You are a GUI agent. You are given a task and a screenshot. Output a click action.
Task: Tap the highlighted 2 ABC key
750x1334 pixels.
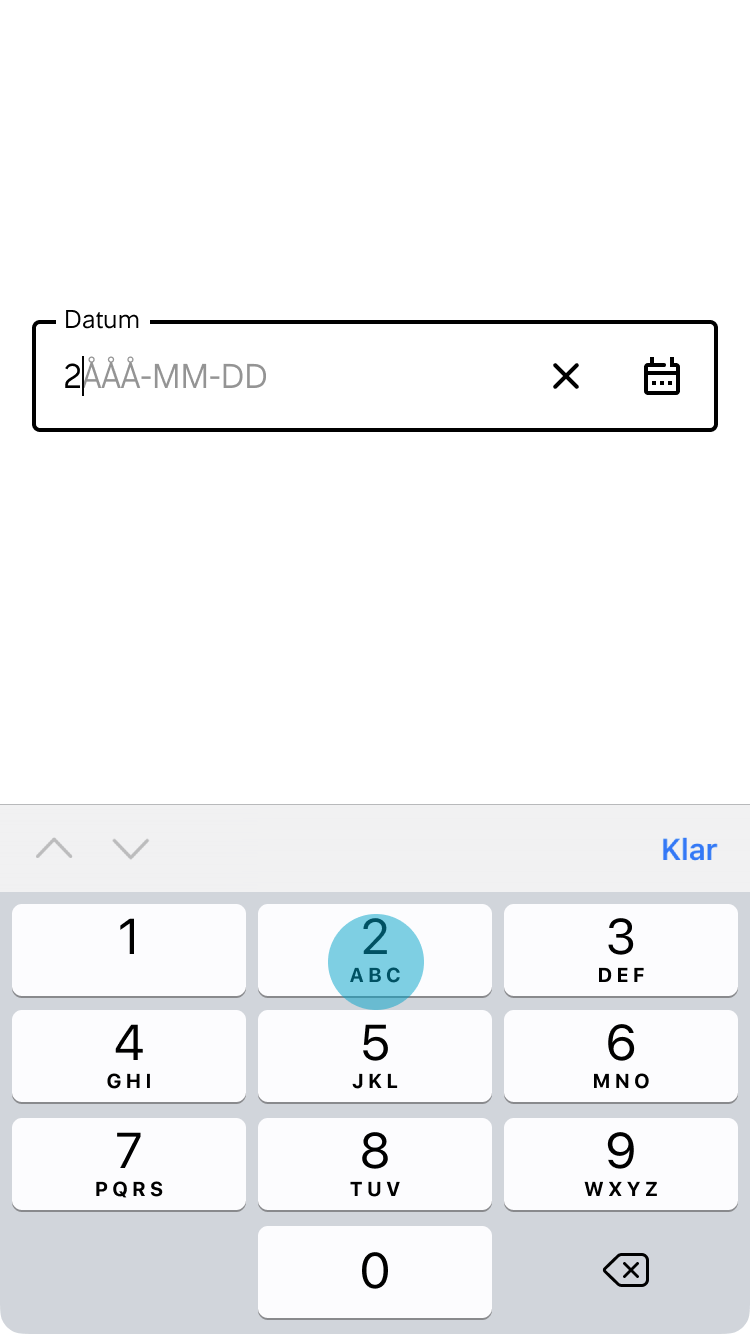click(375, 950)
